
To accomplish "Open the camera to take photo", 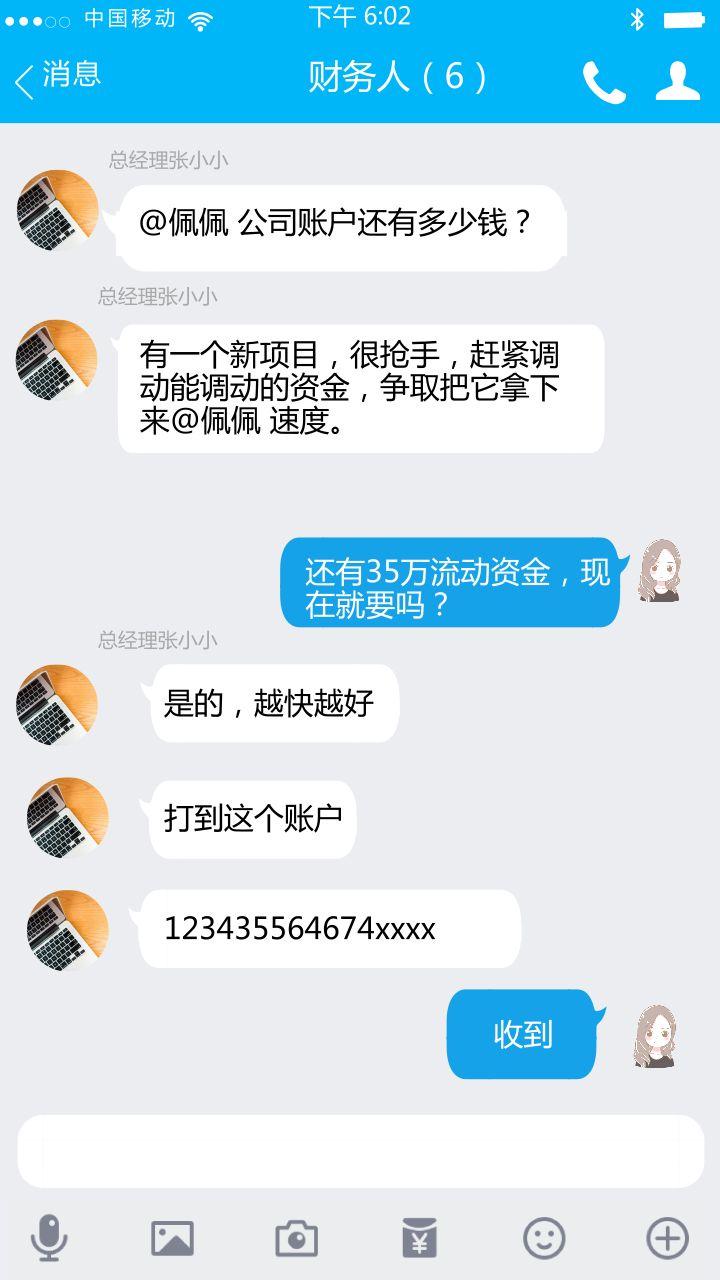I will pyautogui.click(x=296, y=1238).
